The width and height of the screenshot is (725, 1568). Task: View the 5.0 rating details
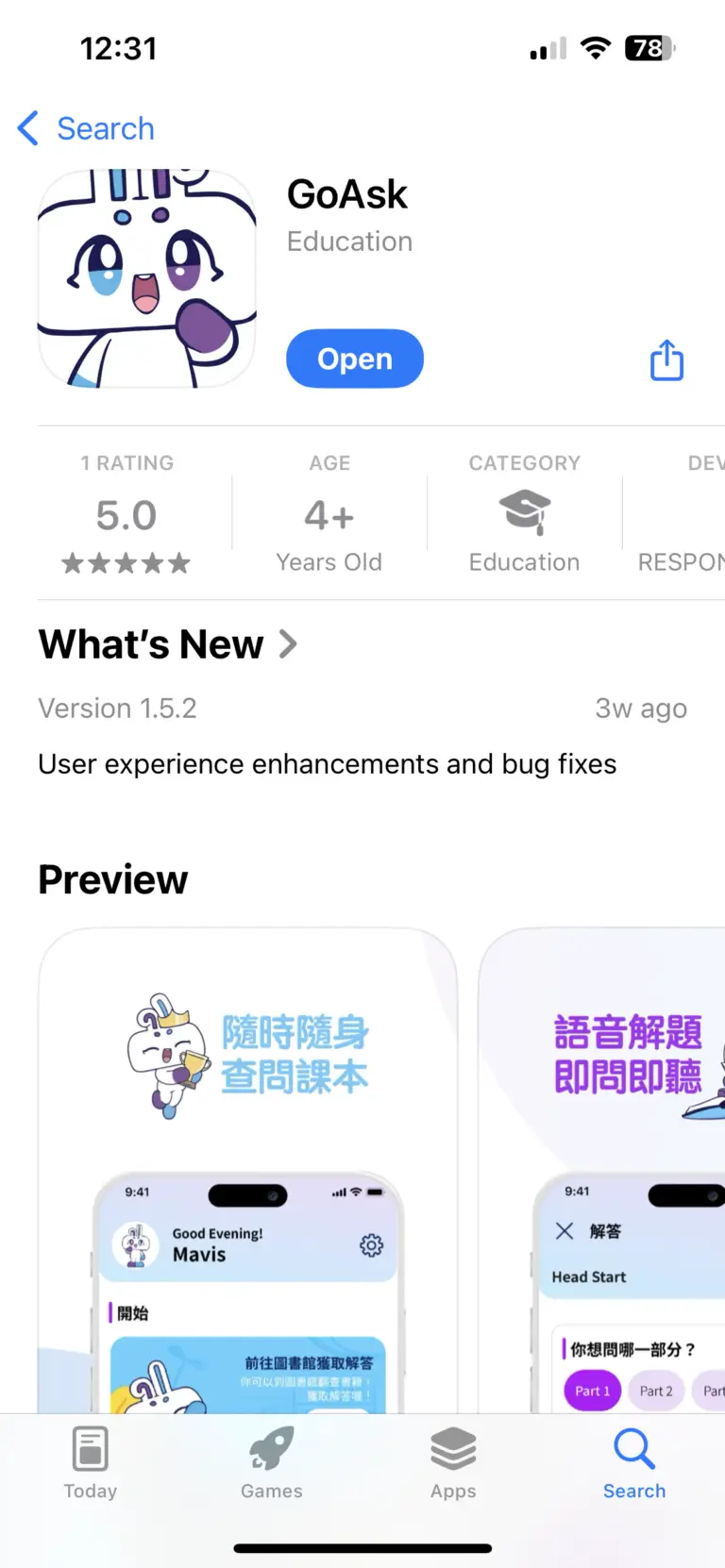click(126, 515)
